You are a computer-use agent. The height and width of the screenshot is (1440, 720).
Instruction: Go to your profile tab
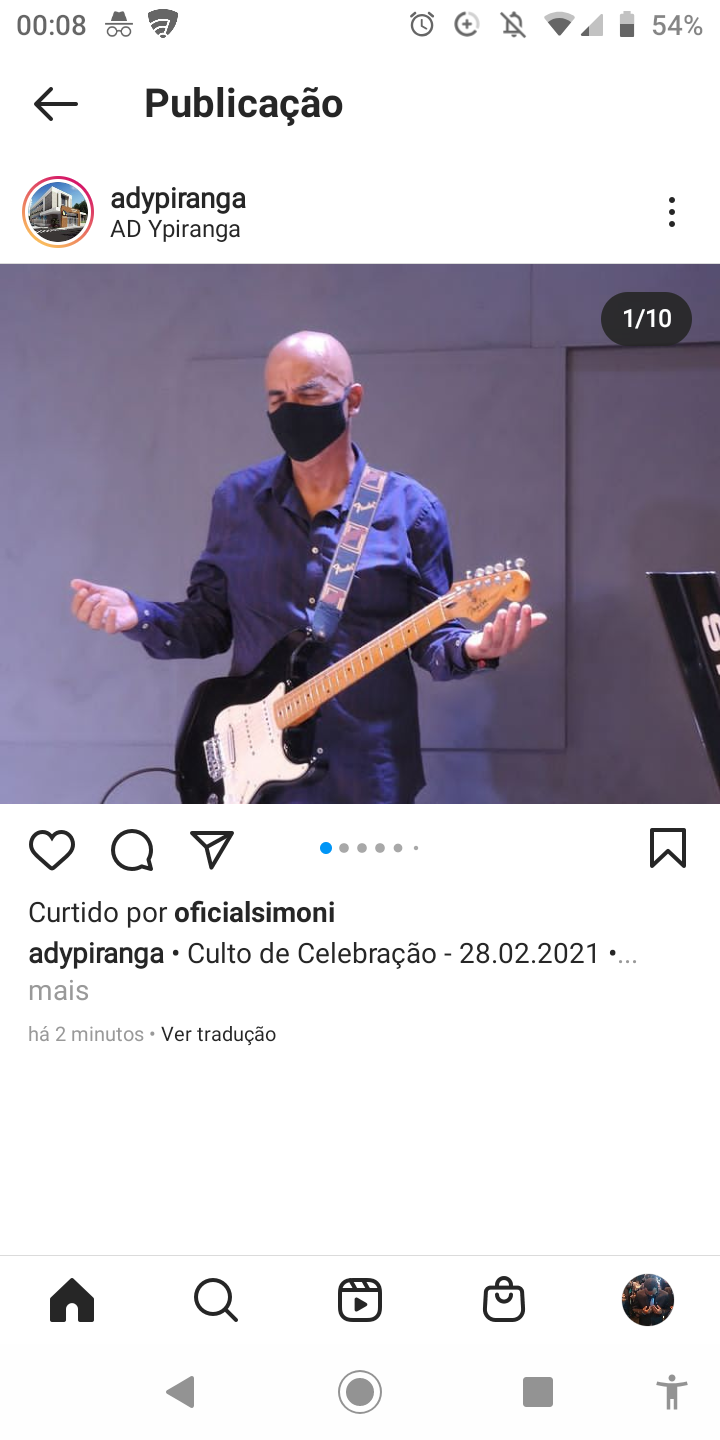[x=648, y=1300]
